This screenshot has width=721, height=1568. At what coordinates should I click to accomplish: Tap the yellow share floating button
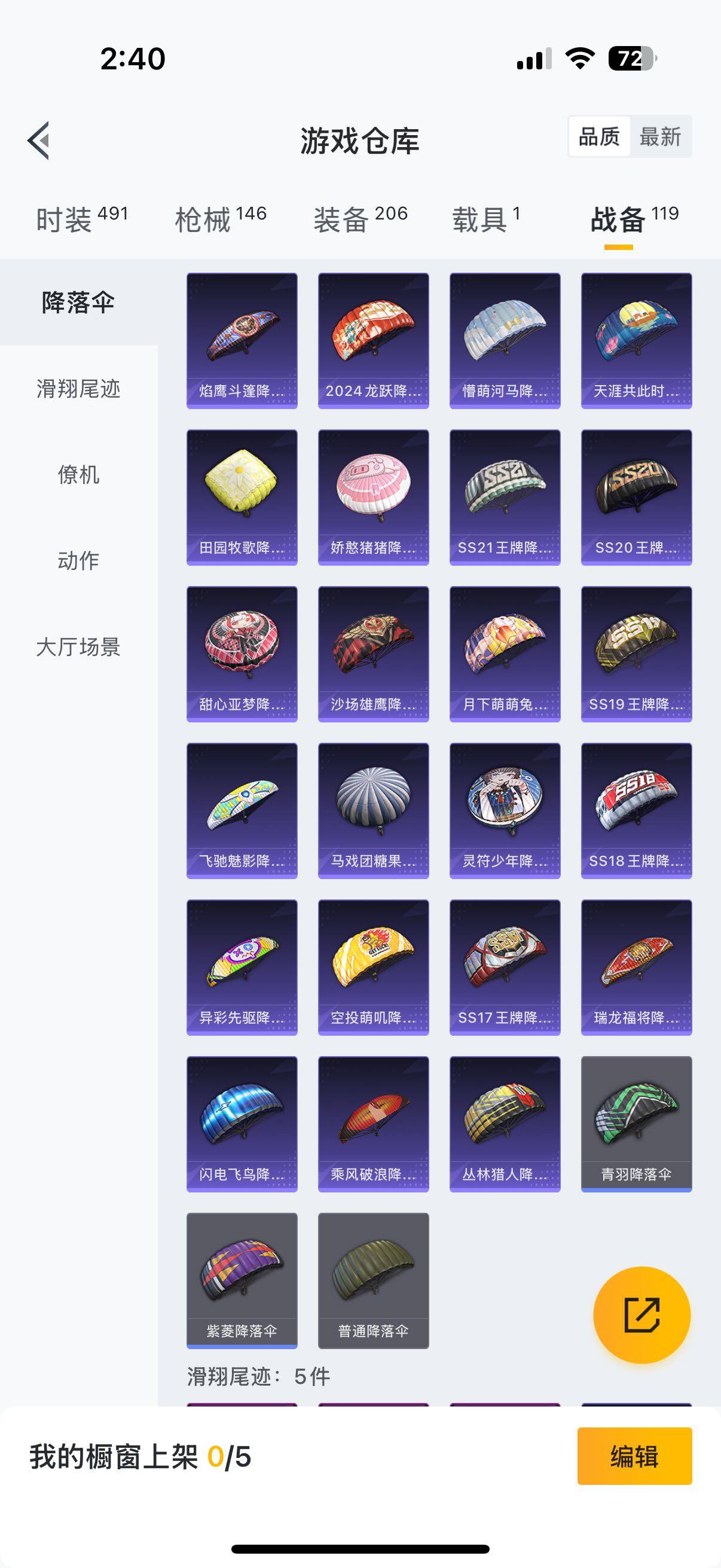pyautogui.click(x=641, y=1315)
